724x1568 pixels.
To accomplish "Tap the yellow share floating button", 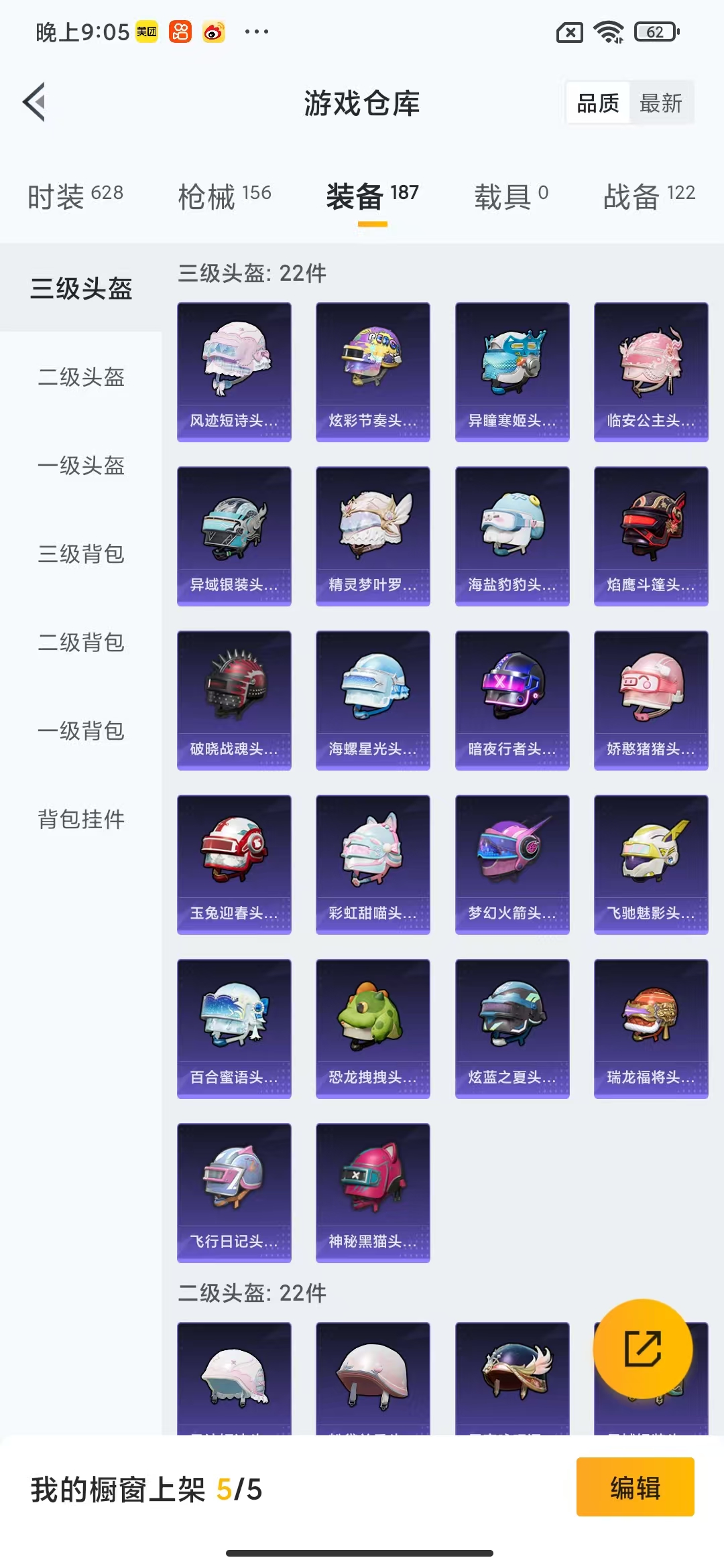I will click(642, 1348).
